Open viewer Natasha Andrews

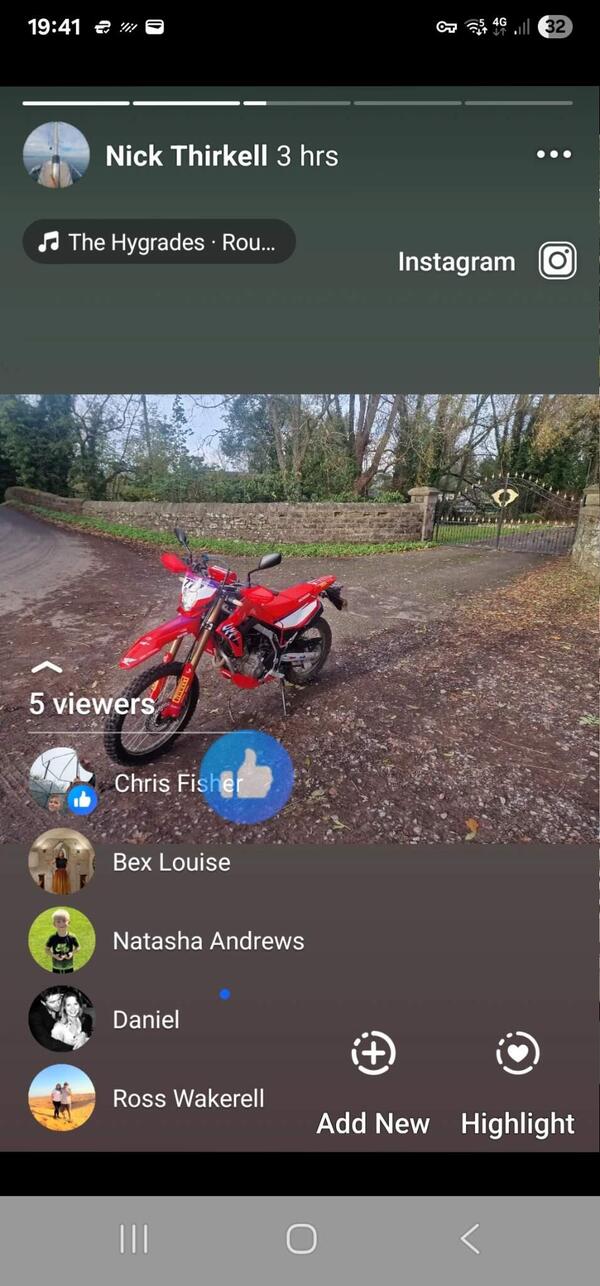click(x=207, y=941)
